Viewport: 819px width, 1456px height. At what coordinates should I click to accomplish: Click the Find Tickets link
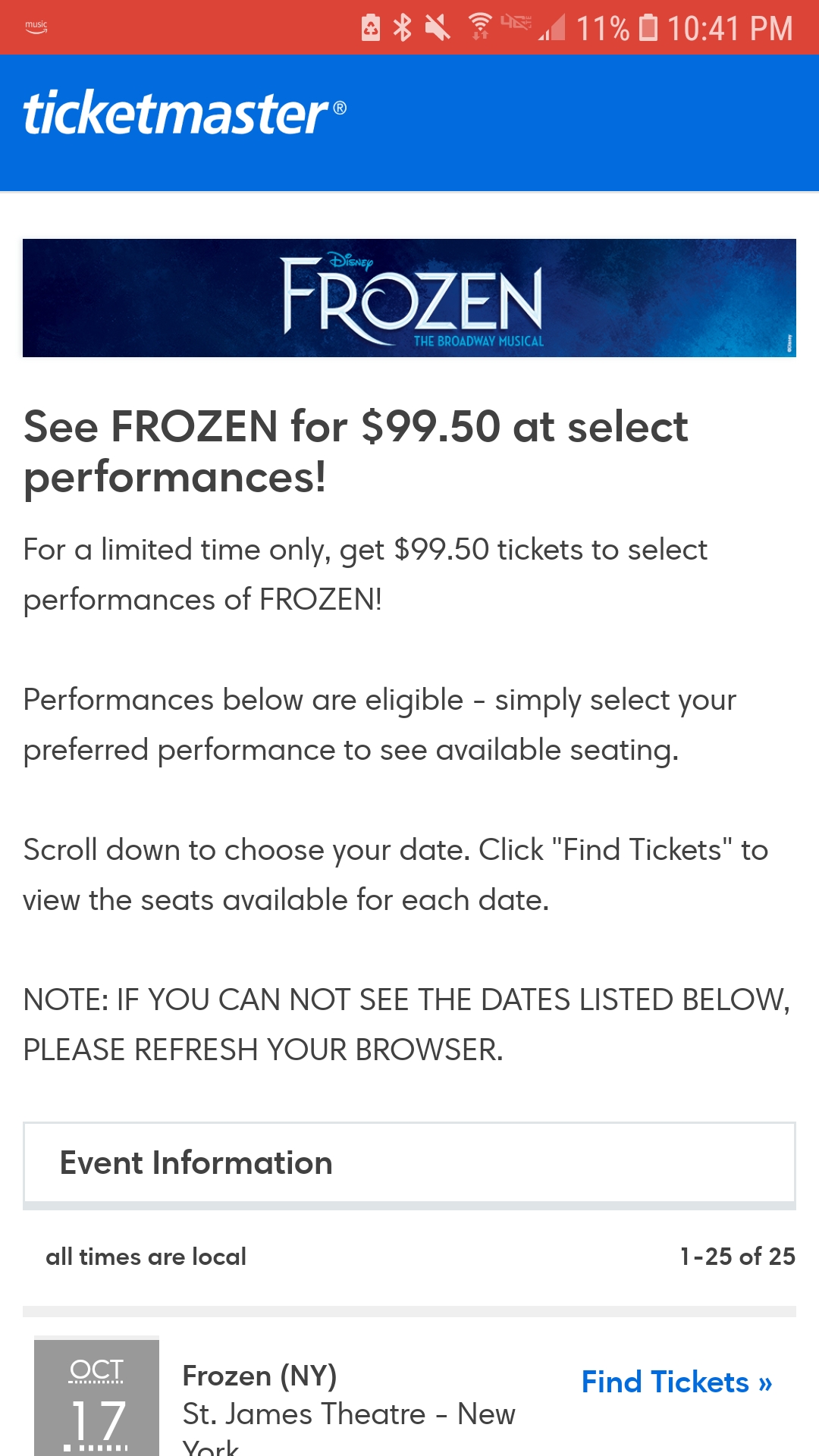click(676, 1382)
